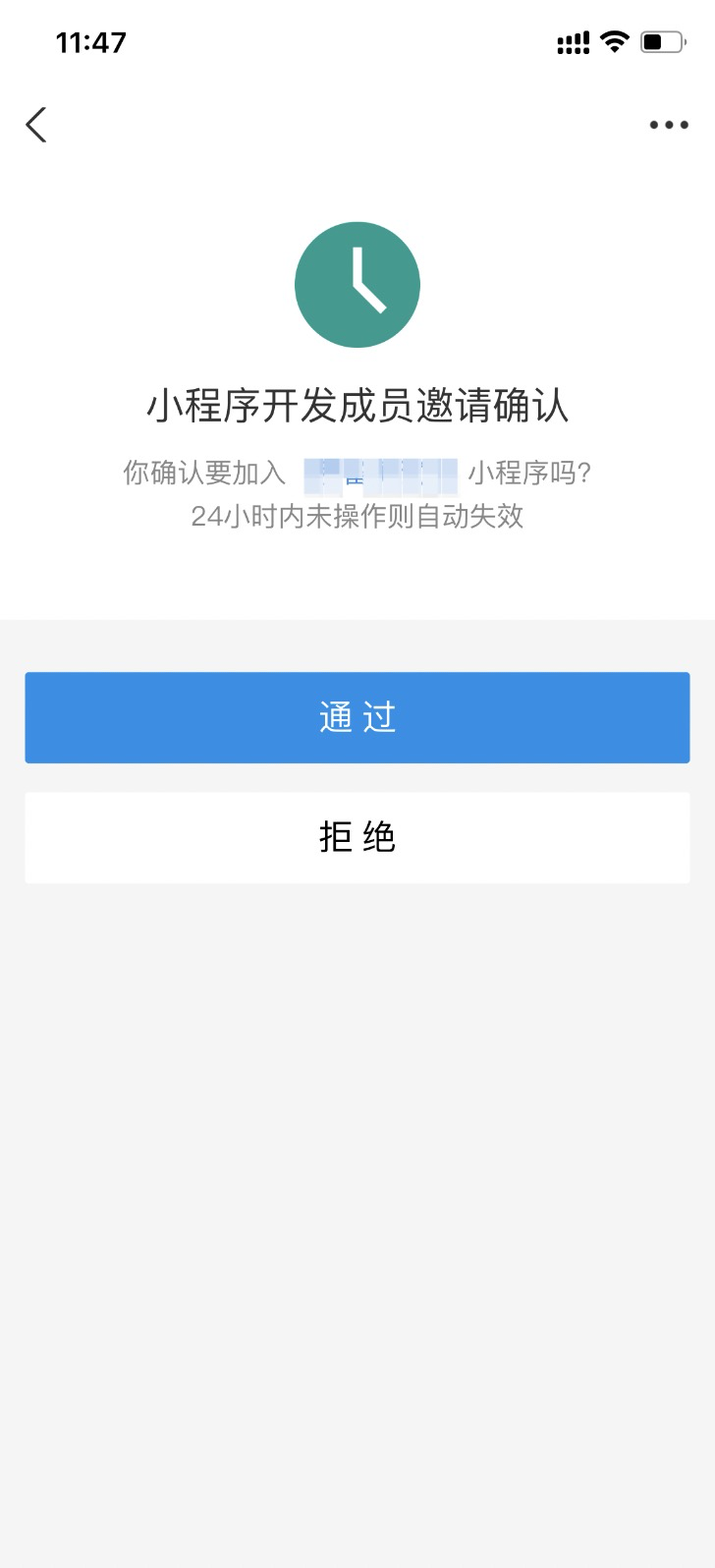The image size is (715, 1568).
Task: Tap the blurred mini-program name text
Action: coord(378,473)
